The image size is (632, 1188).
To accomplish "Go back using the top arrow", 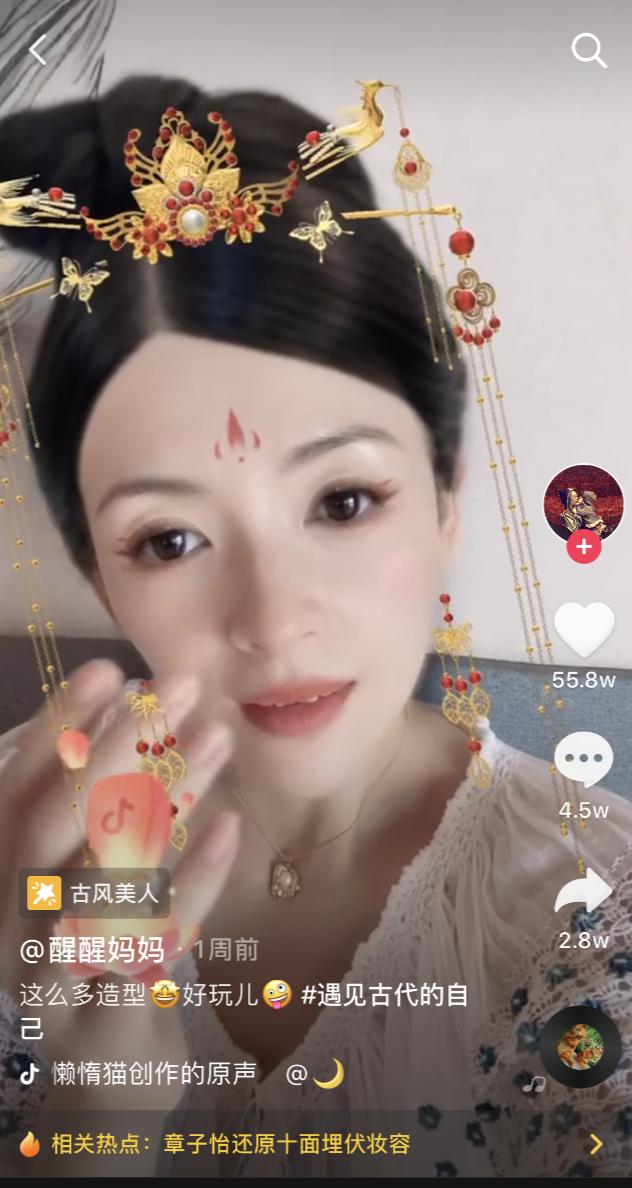I will tap(38, 50).
